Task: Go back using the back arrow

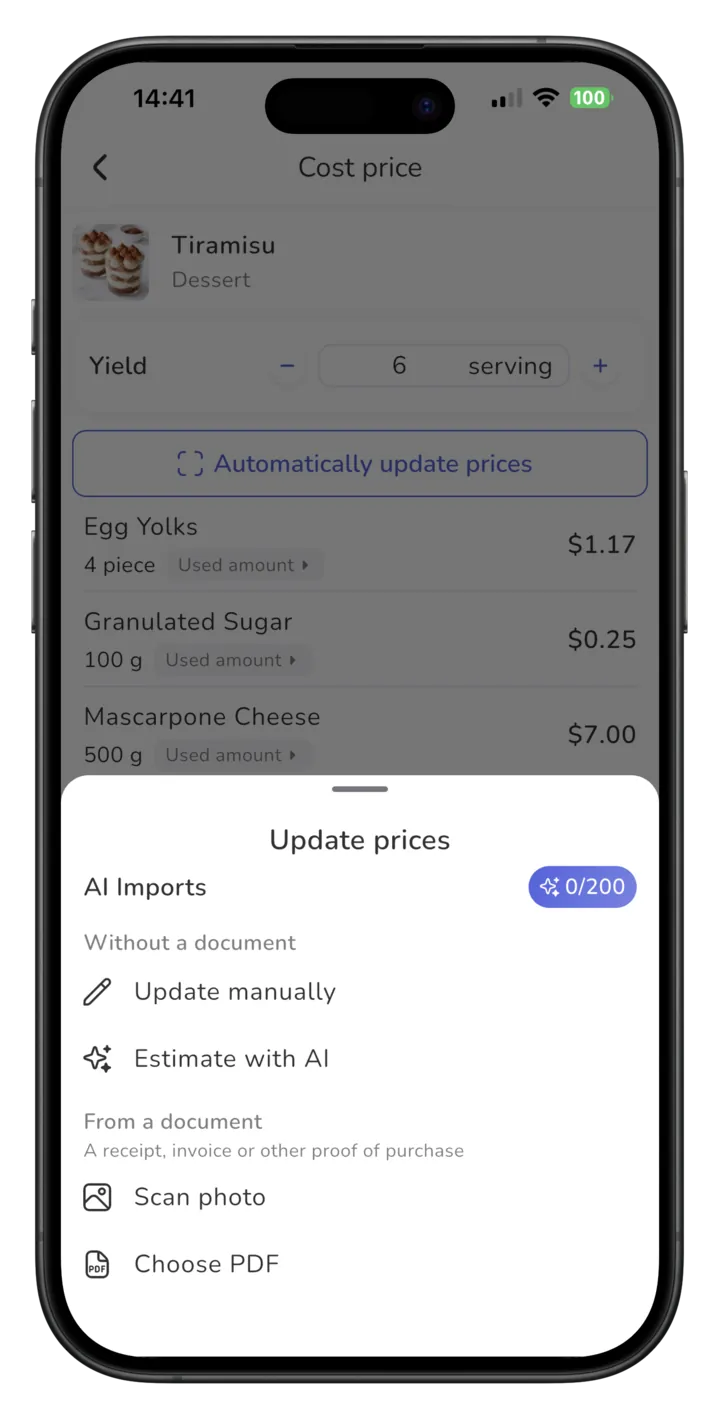Action: 100,167
